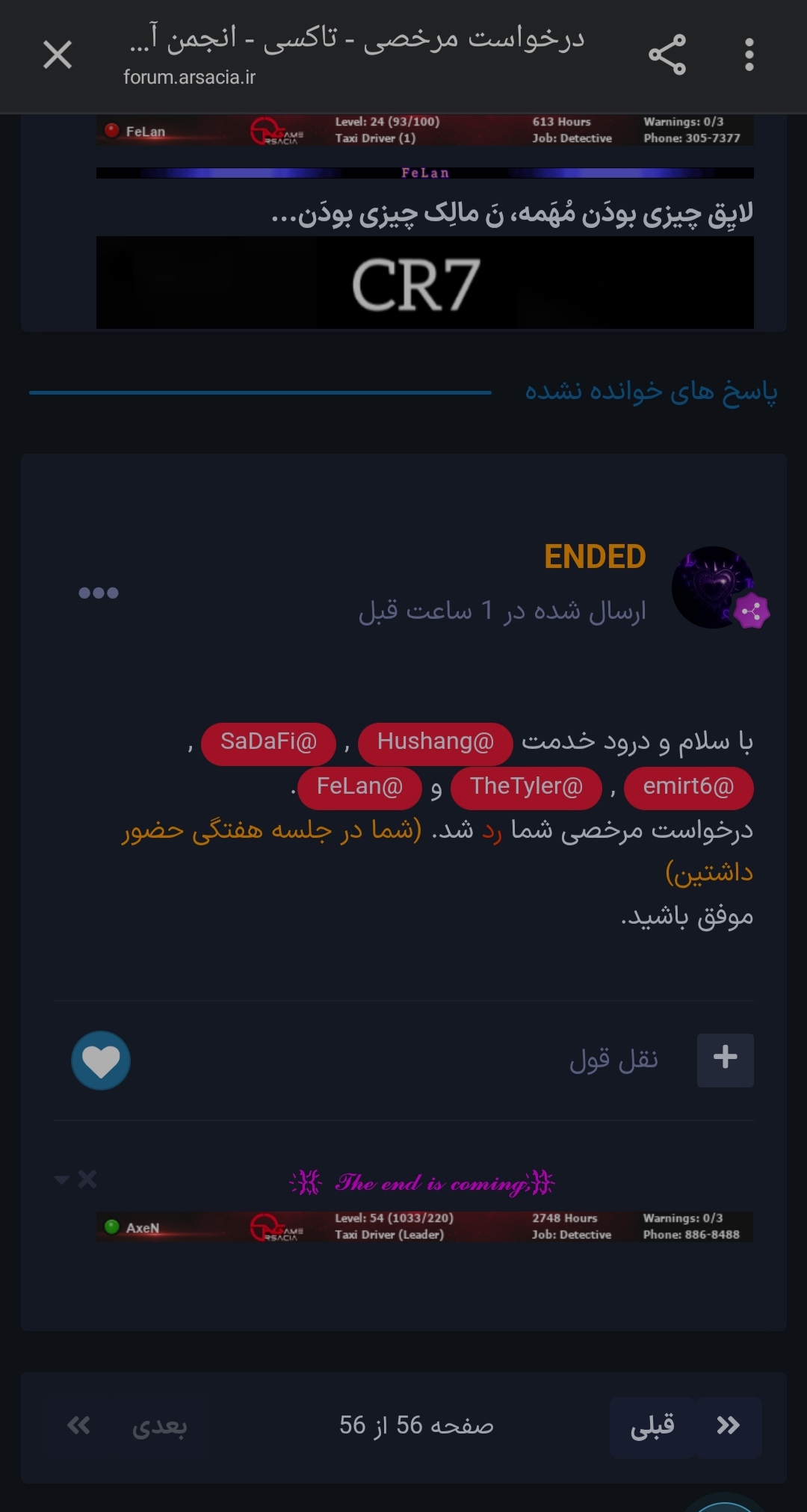Open the @SaDaFi mention
The width and height of the screenshot is (807, 1512).
tap(269, 743)
